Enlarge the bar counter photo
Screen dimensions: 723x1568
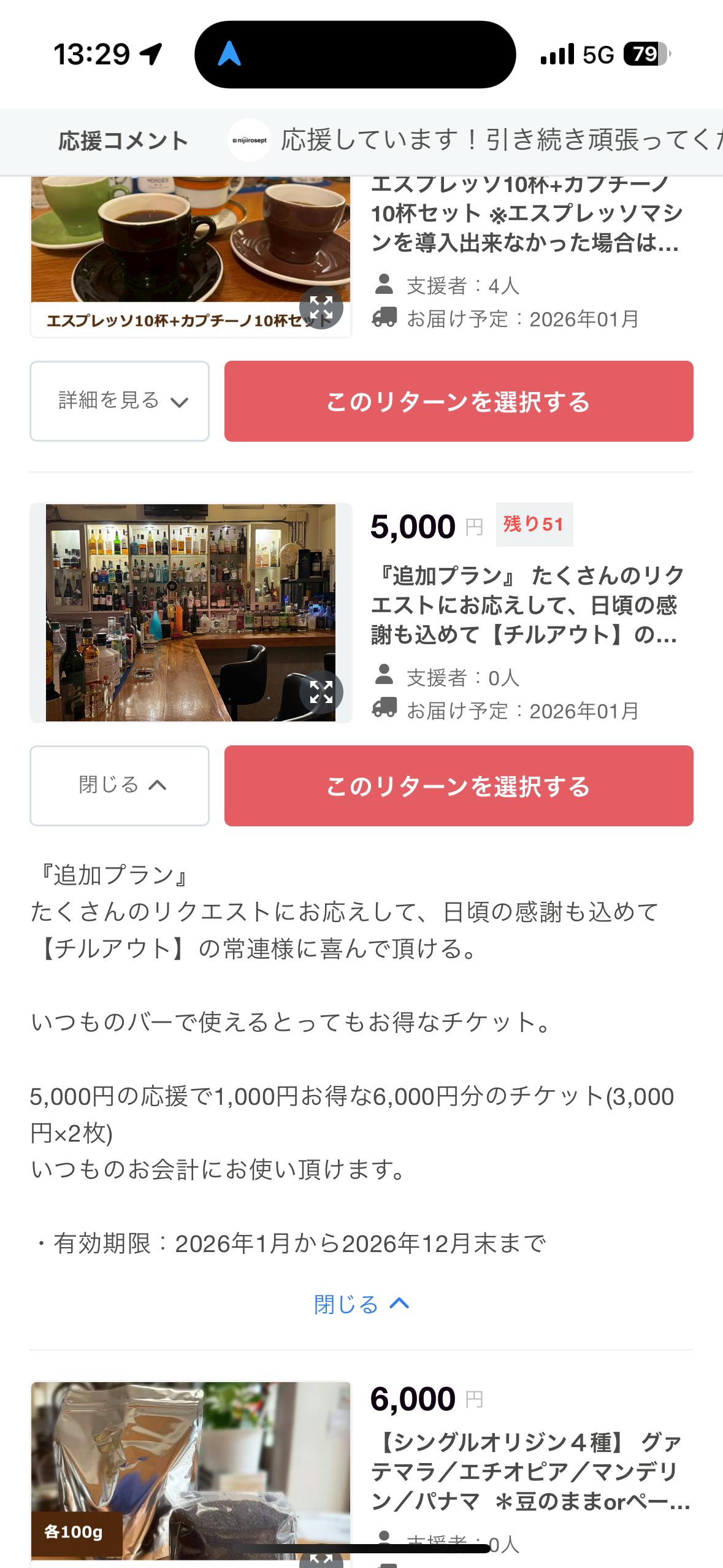point(321,693)
